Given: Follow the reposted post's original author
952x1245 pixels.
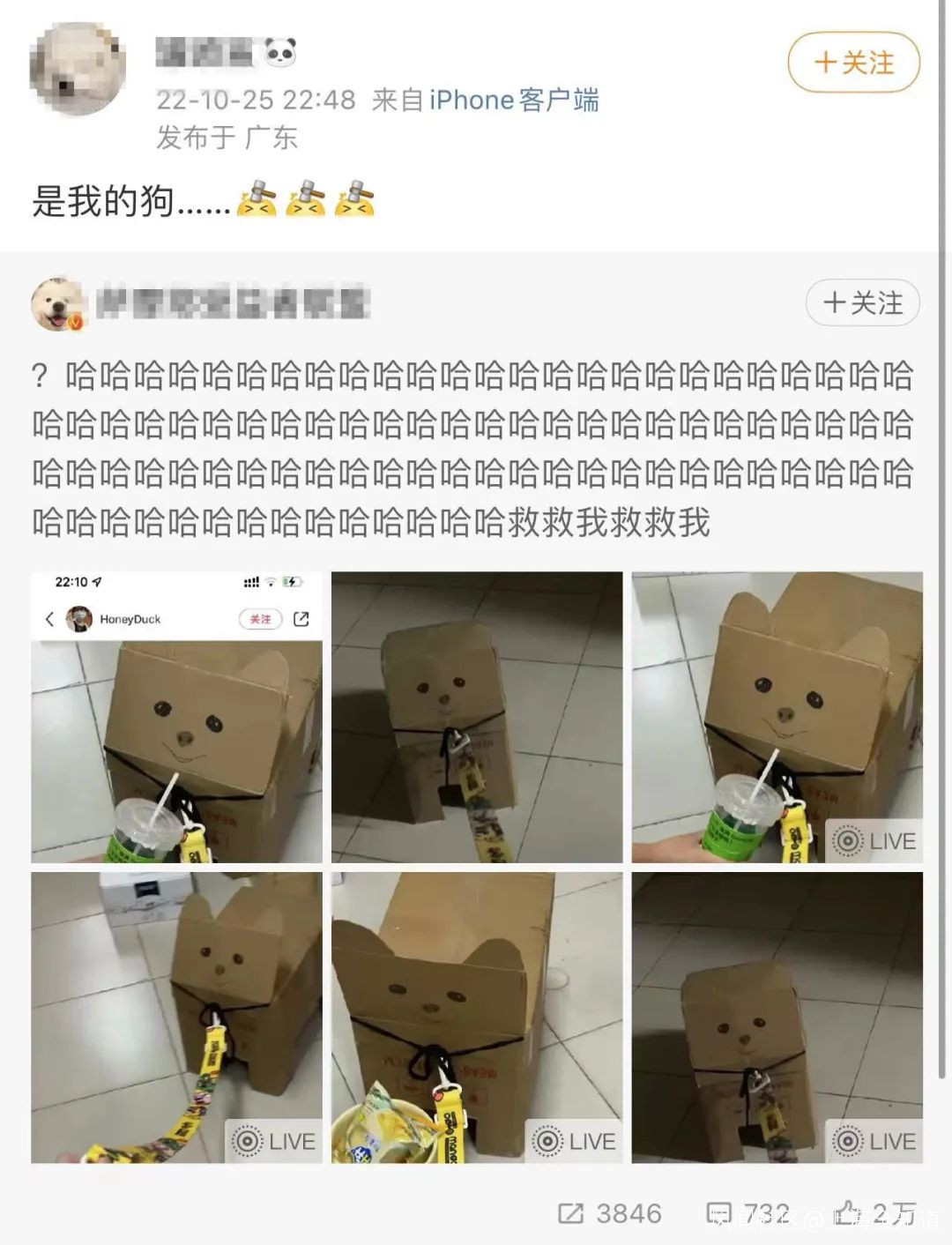Looking at the screenshot, I should click(862, 303).
